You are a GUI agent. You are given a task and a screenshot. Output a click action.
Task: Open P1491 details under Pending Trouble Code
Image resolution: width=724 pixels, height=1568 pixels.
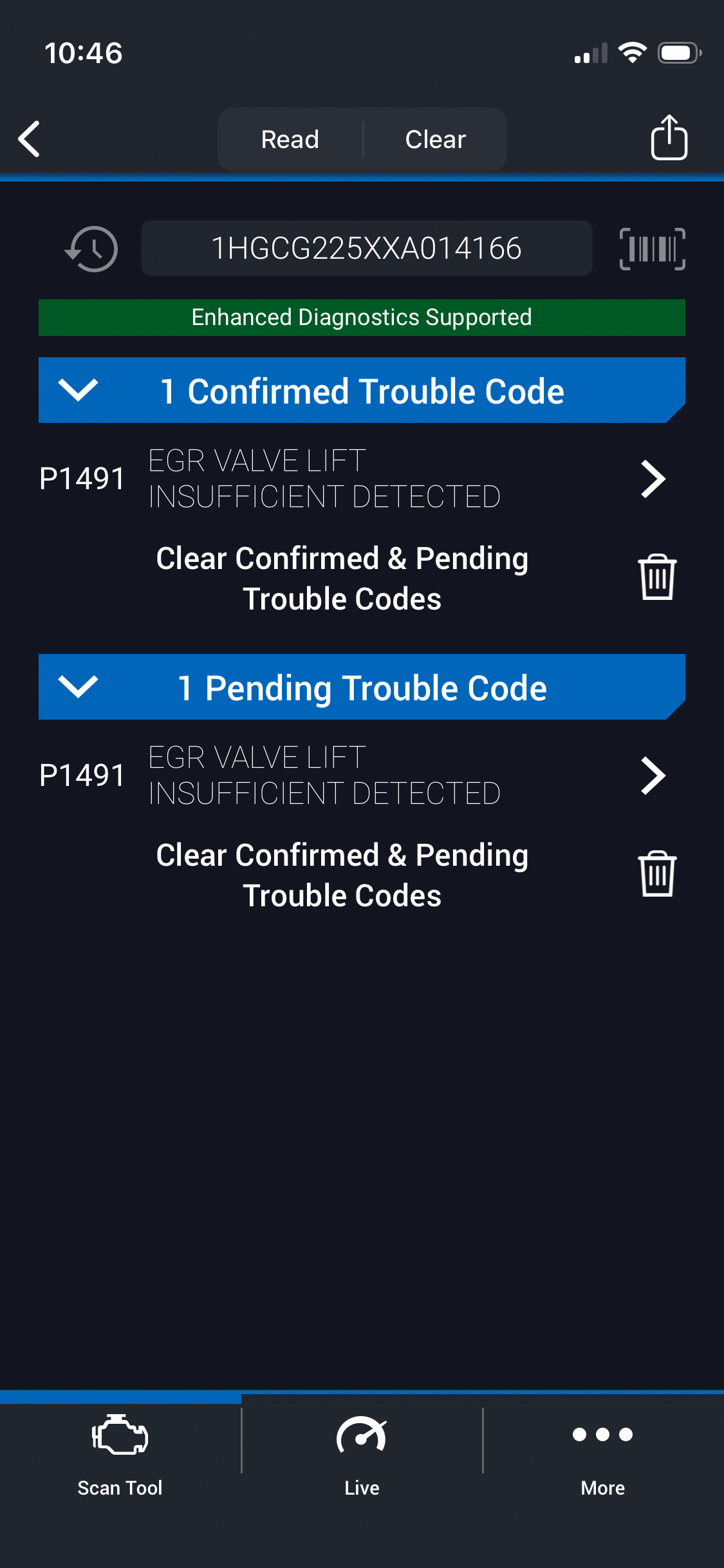click(x=653, y=776)
